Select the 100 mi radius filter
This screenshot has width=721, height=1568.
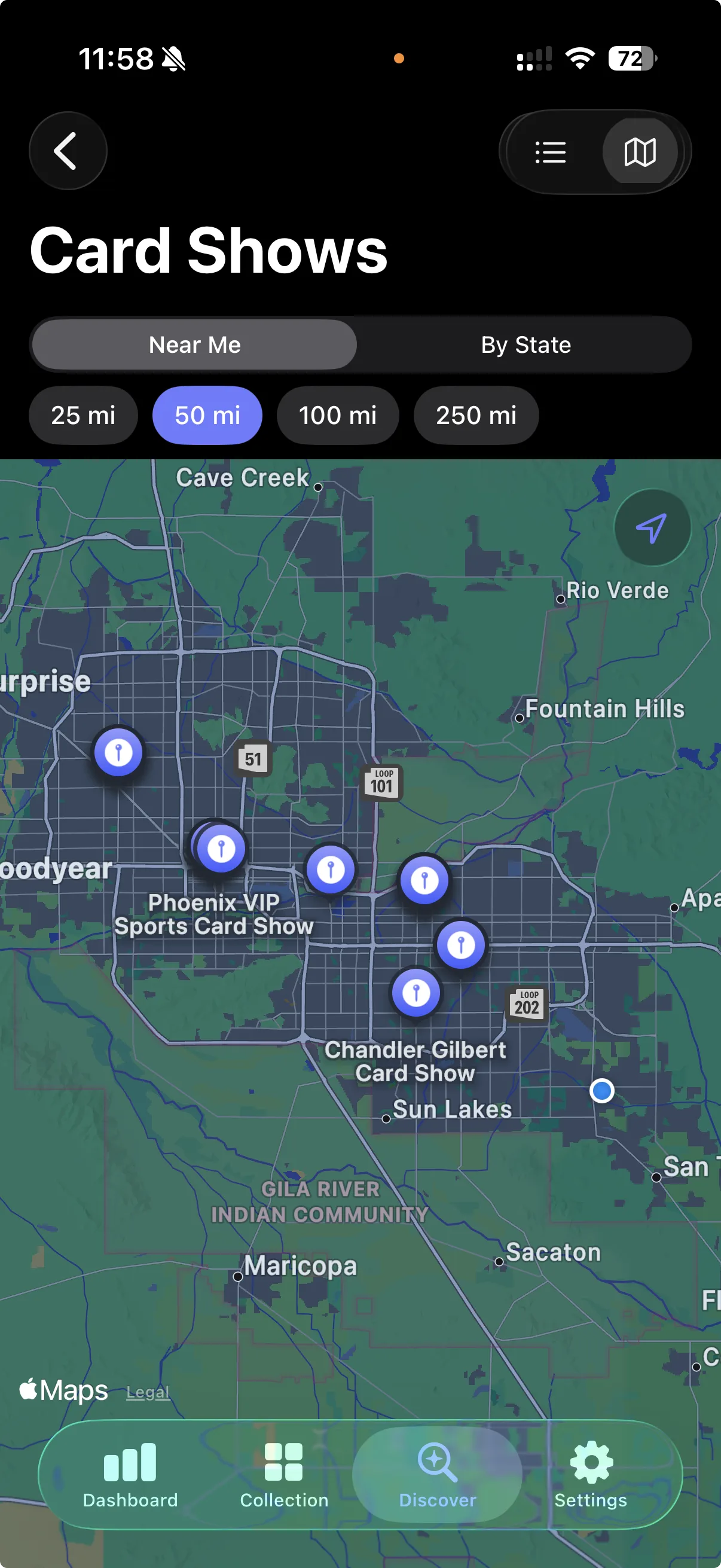coord(338,415)
